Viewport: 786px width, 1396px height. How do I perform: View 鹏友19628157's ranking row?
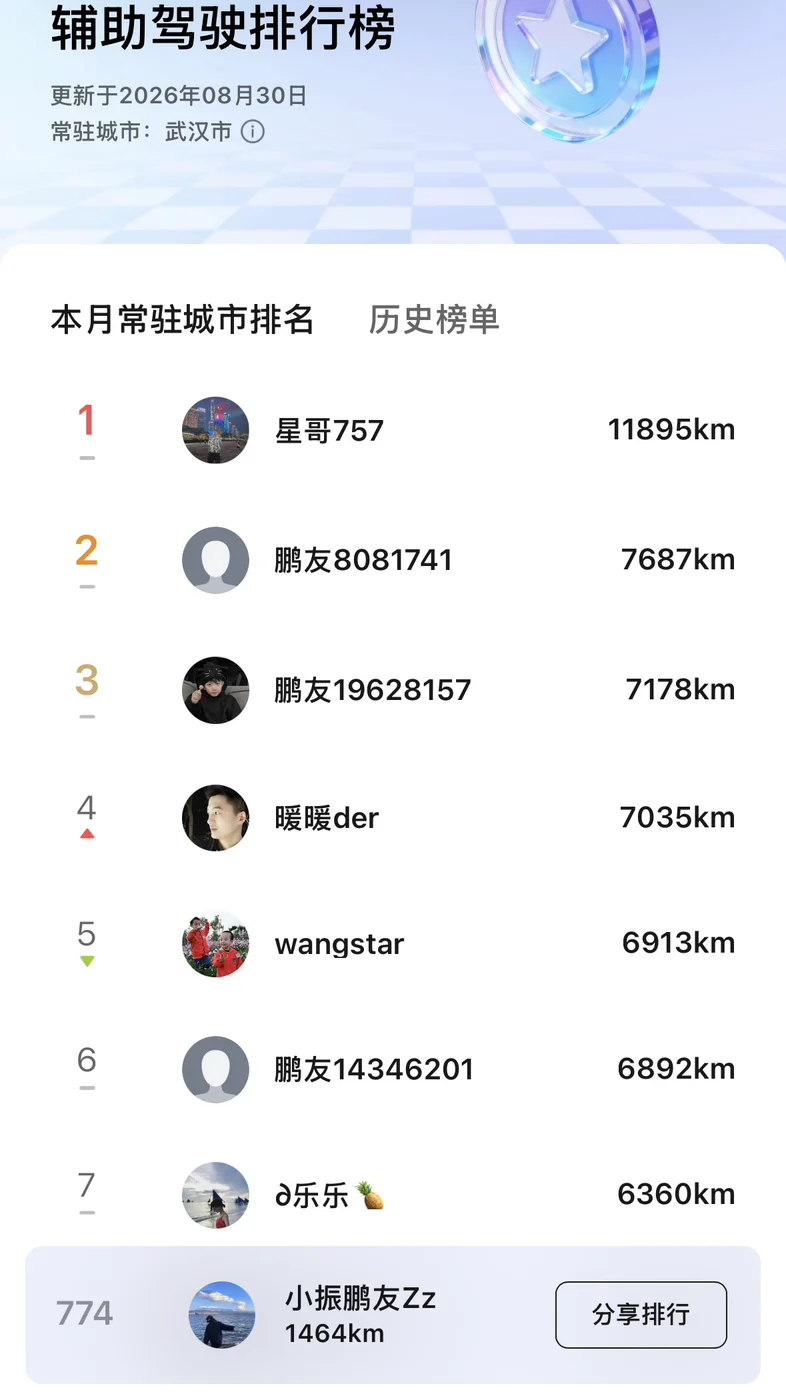[x=393, y=690]
